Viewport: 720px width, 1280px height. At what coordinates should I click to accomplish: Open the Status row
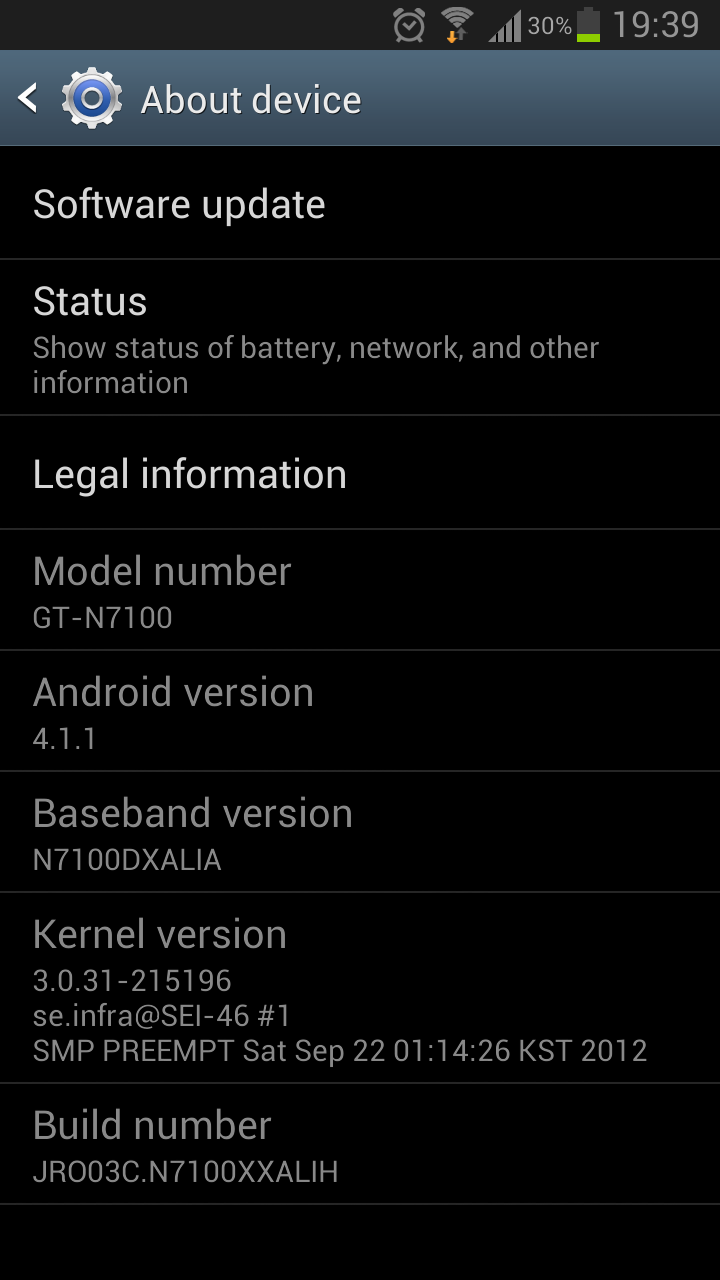pos(360,338)
